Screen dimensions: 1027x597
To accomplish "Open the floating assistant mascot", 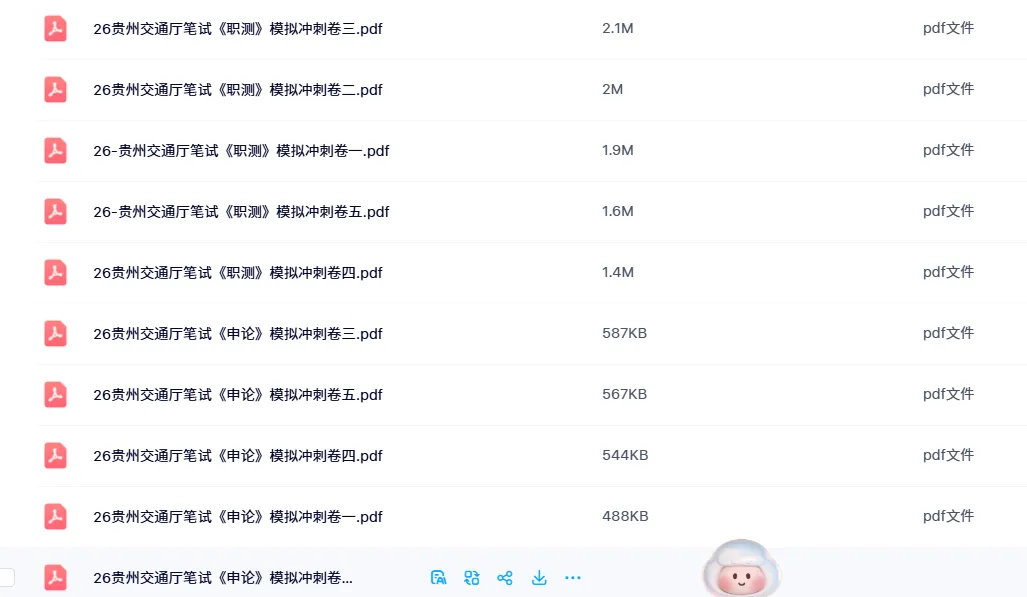I will click(x=741, y=568).
